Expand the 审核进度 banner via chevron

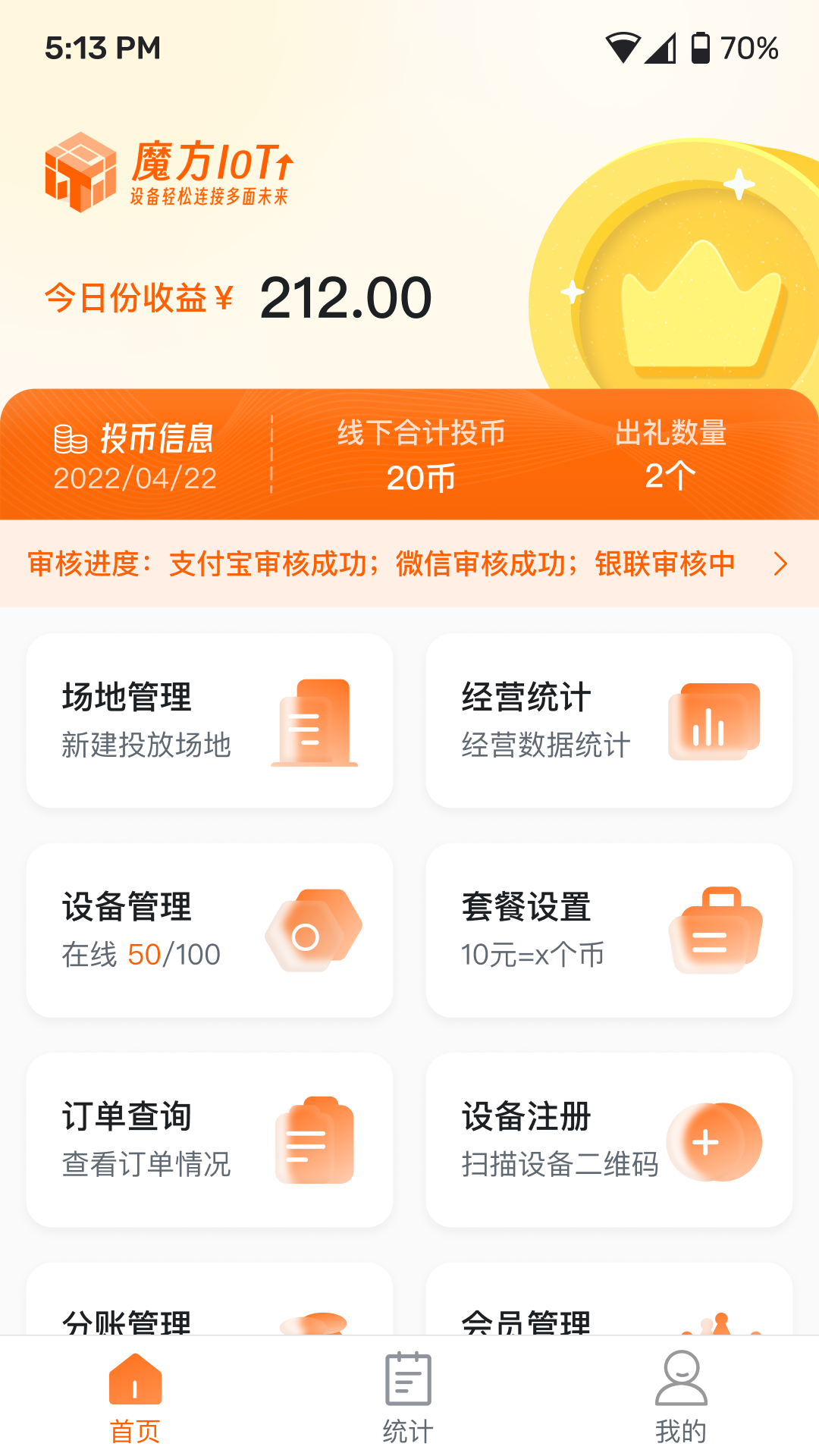click(782, 564)
